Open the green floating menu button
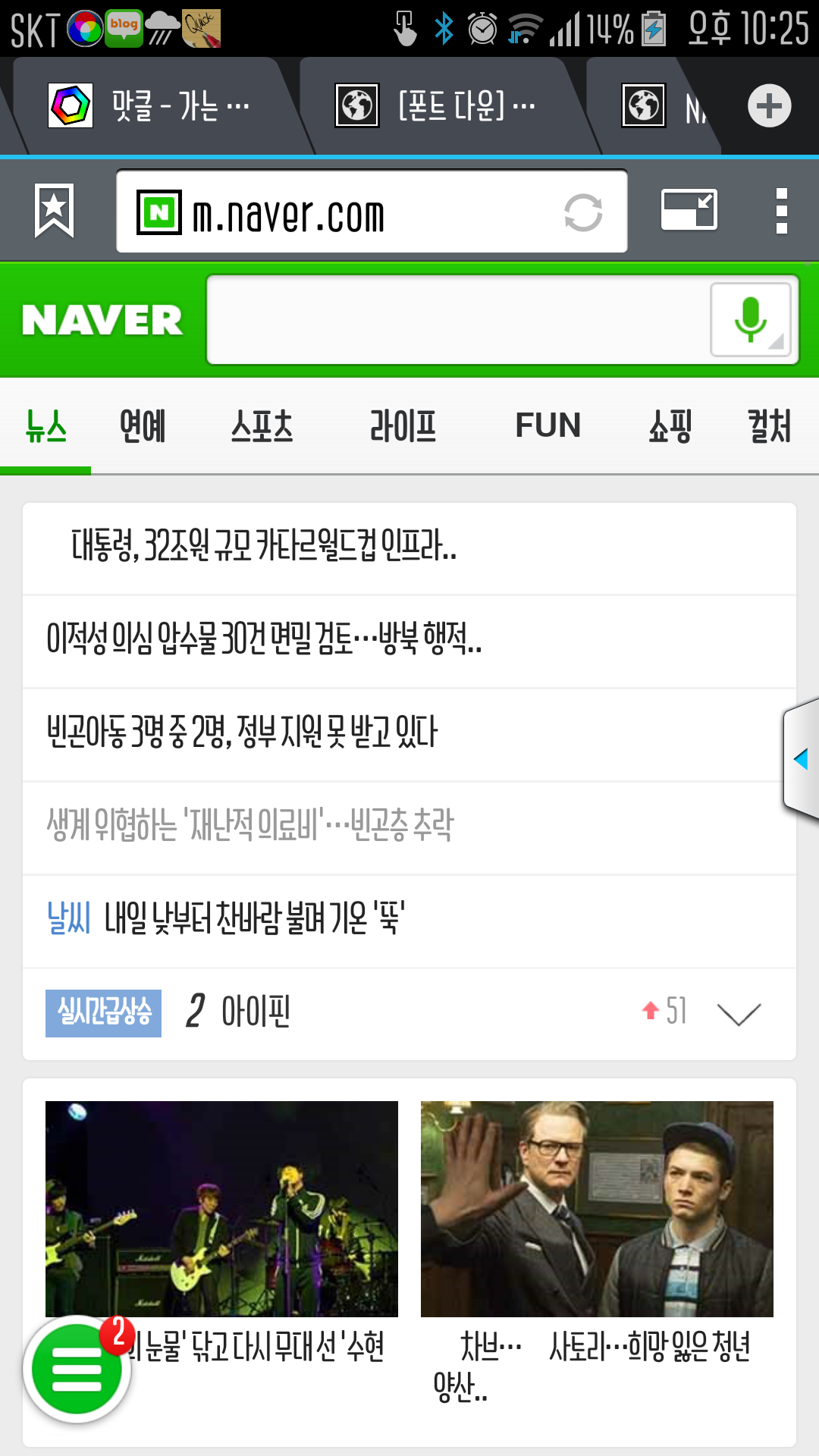 pyautogui.click(x=77, y=1370)
